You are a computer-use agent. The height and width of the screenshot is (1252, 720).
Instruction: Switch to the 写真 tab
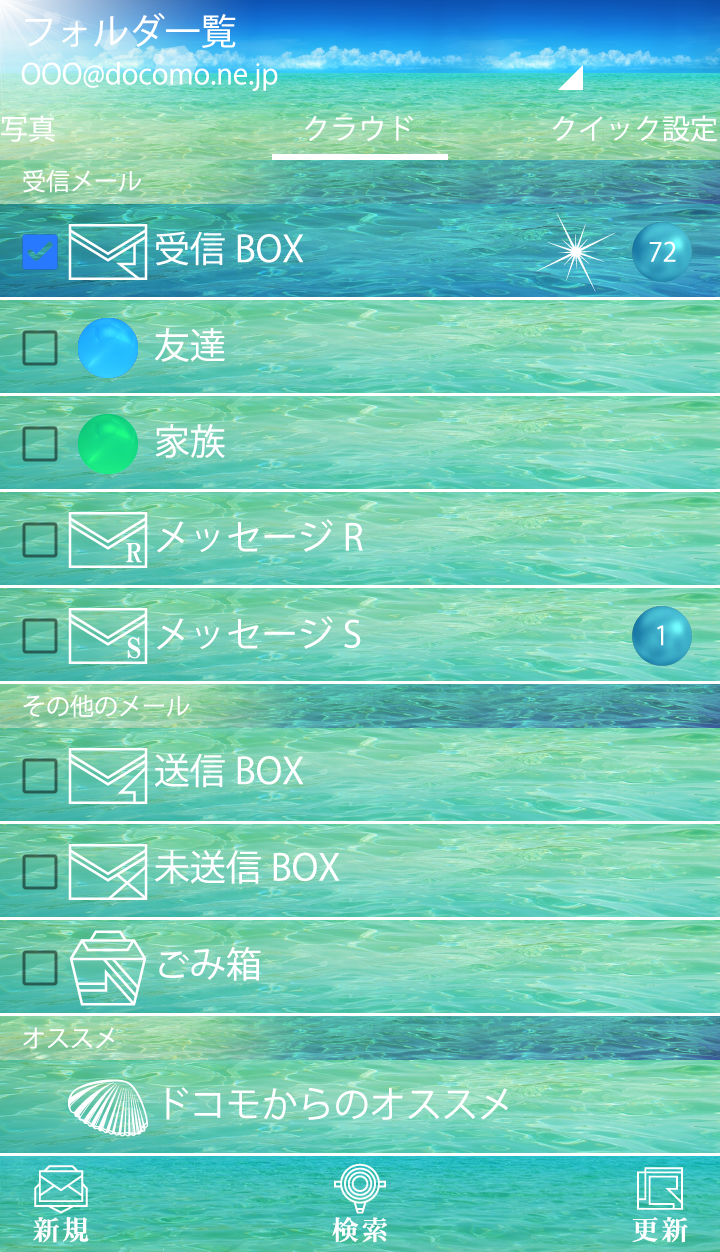pyautogui.click(x=28, y=129)
